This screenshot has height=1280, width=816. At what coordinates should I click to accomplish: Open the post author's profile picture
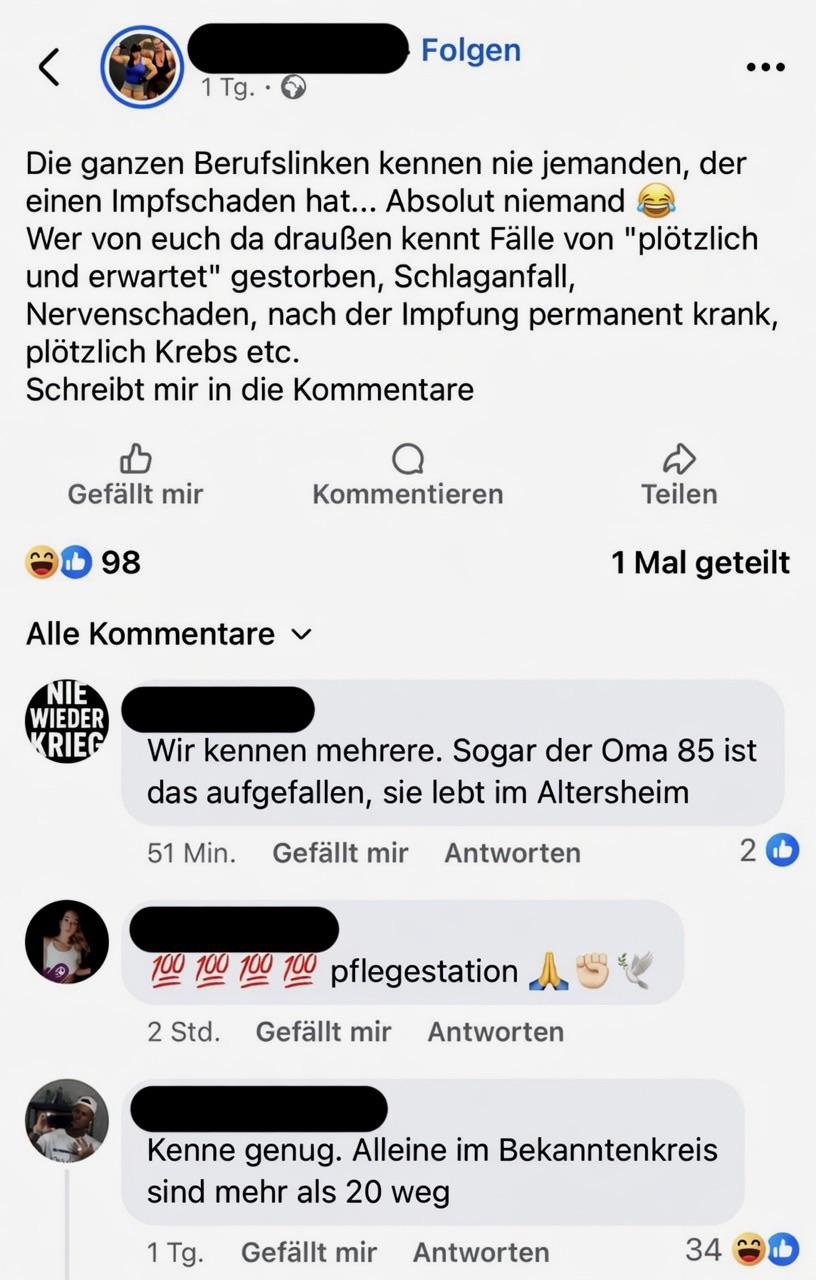click(x=142, y=67)
